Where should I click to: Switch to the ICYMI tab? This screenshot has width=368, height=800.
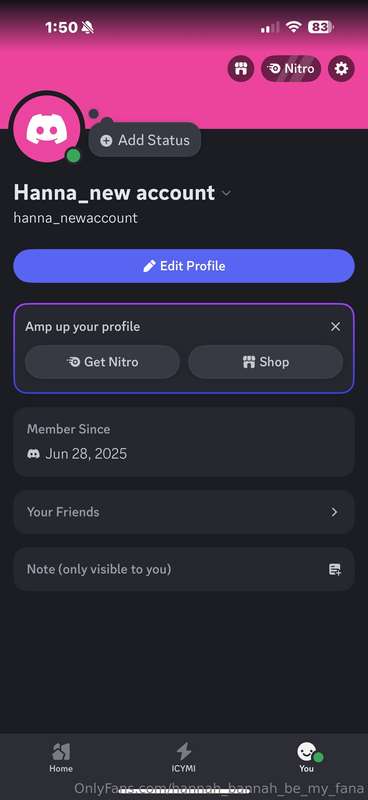[183, 757]
